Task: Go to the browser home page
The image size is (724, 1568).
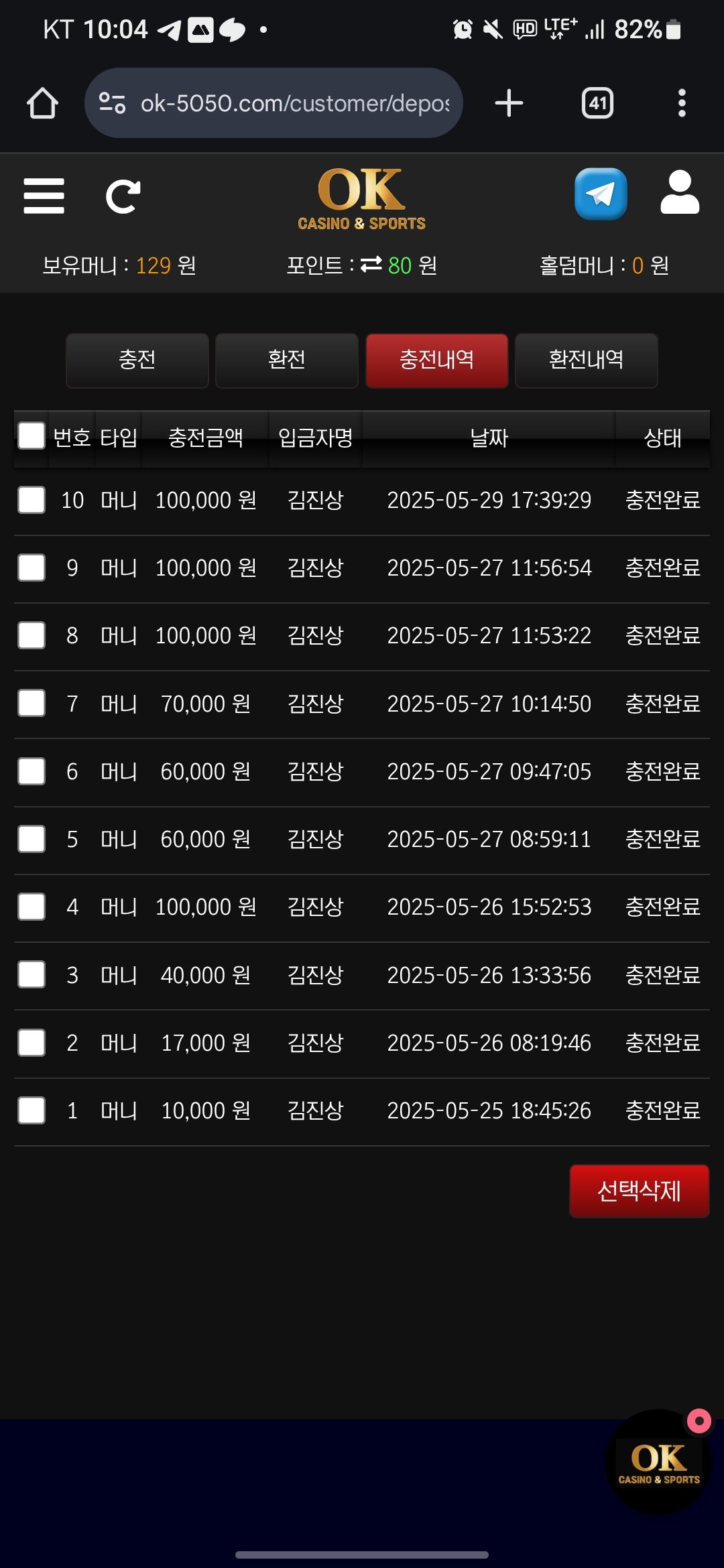Action: pos(42,103)
